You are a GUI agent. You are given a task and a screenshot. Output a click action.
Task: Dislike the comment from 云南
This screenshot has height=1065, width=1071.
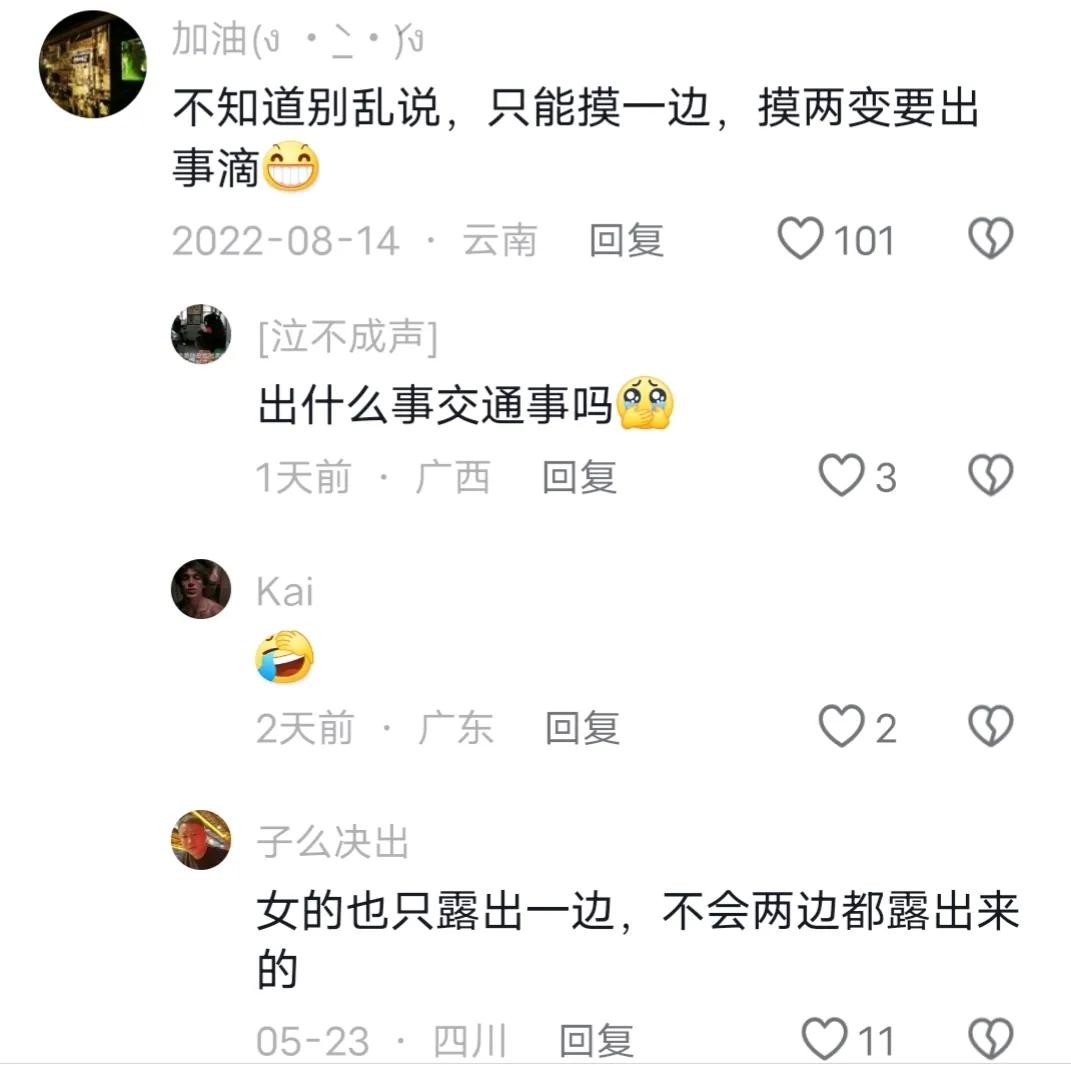pos(990,240)
